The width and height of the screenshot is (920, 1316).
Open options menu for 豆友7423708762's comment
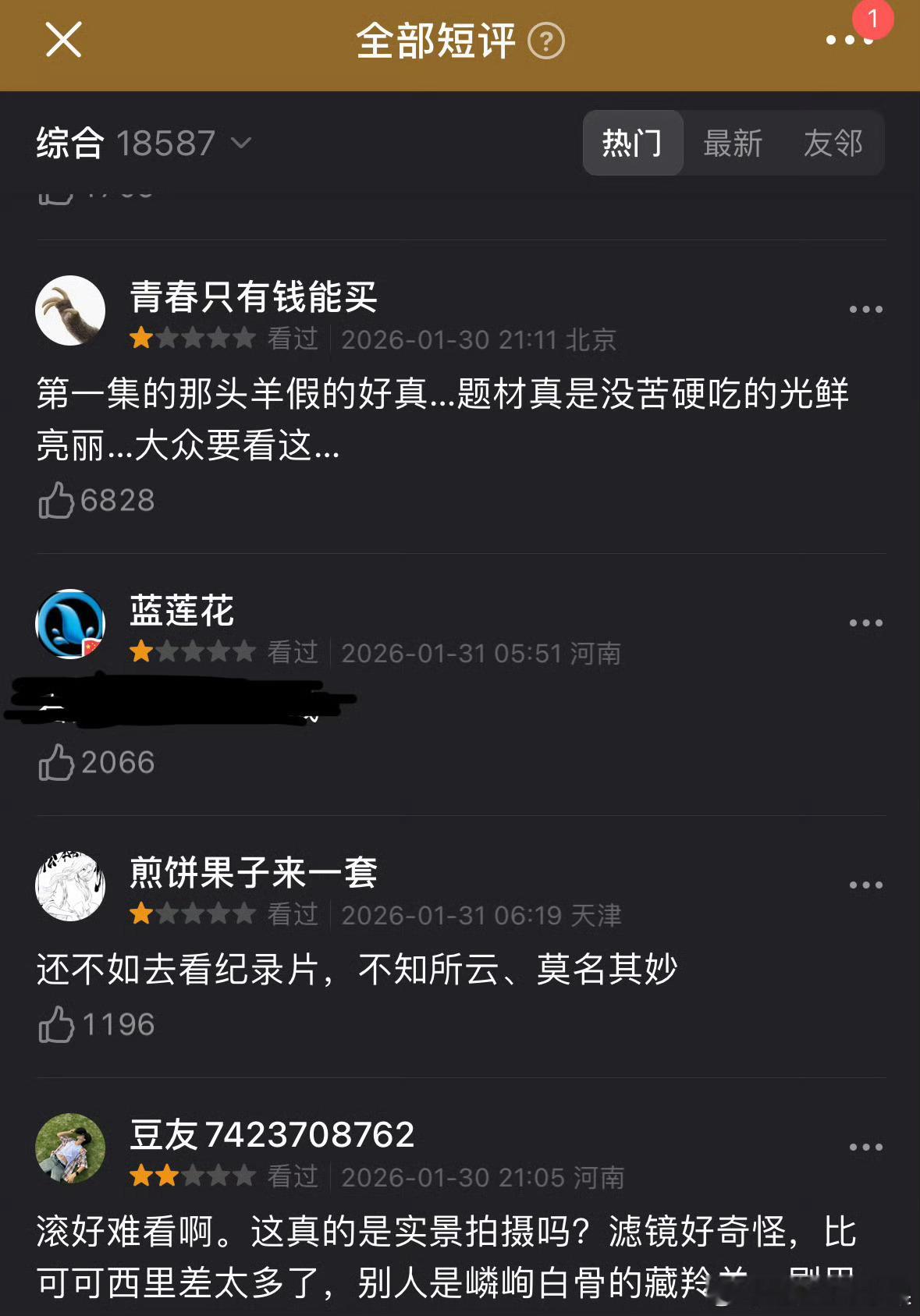(x=865, y=1145)
